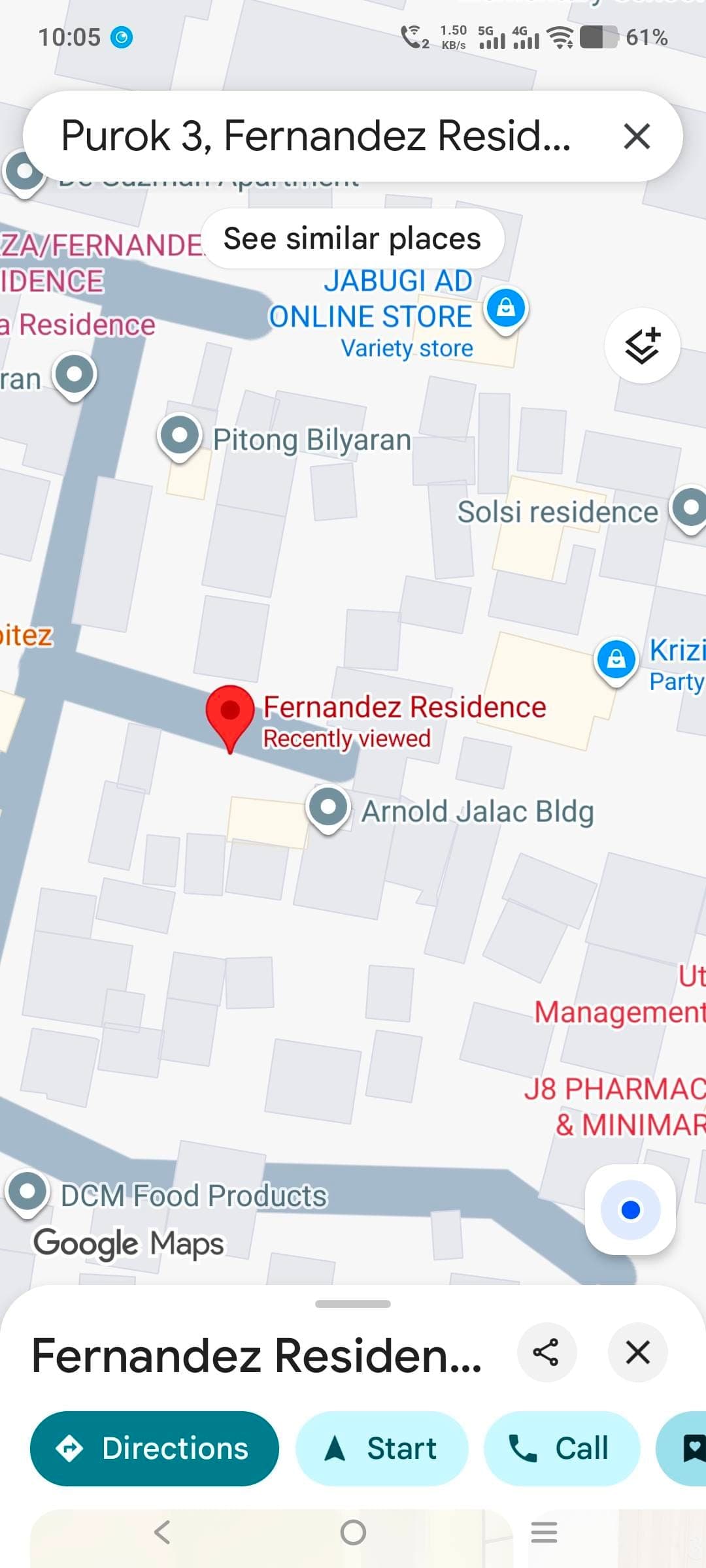
Task: Share Fernandez Residence
Action: pos(546,1352)
